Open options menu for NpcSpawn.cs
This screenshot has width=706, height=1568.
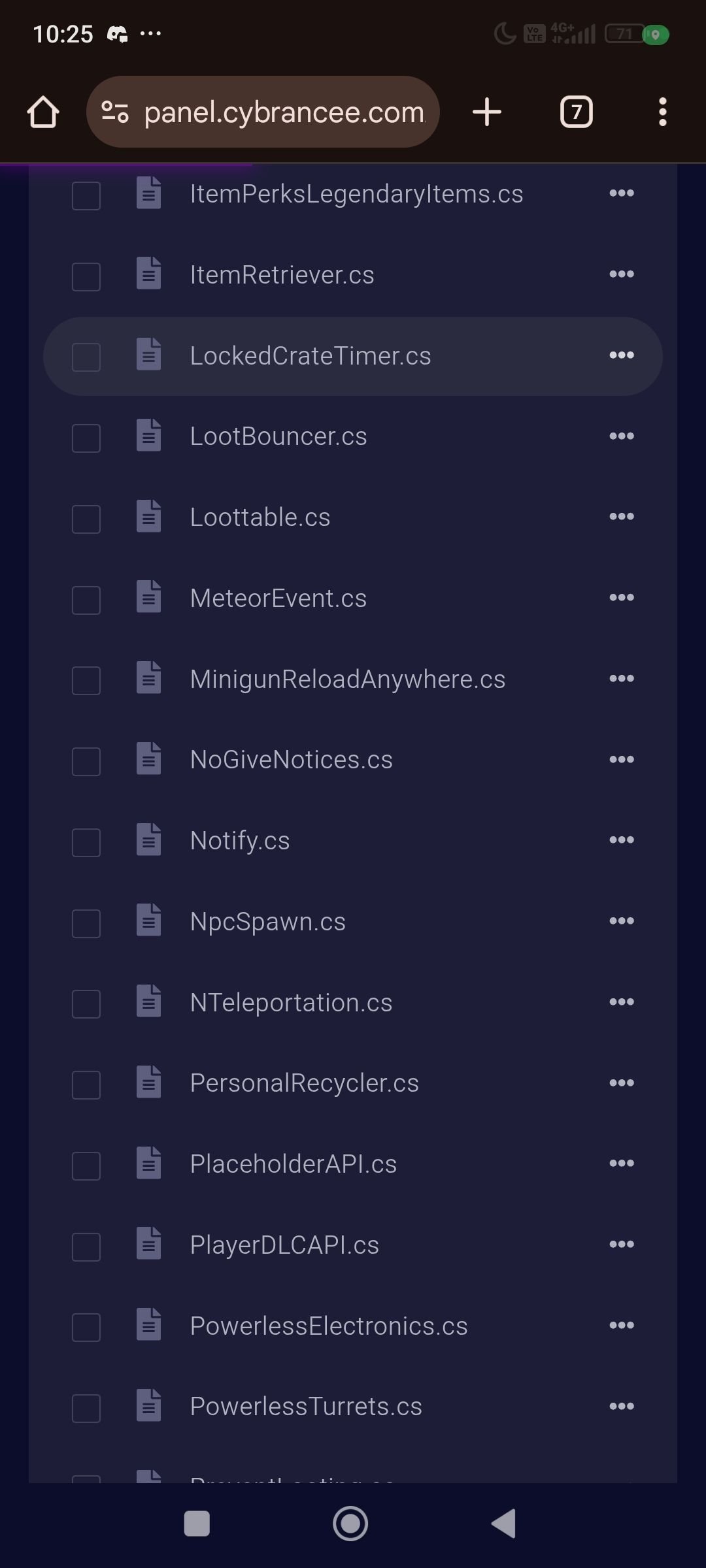[x=622, y=921]
